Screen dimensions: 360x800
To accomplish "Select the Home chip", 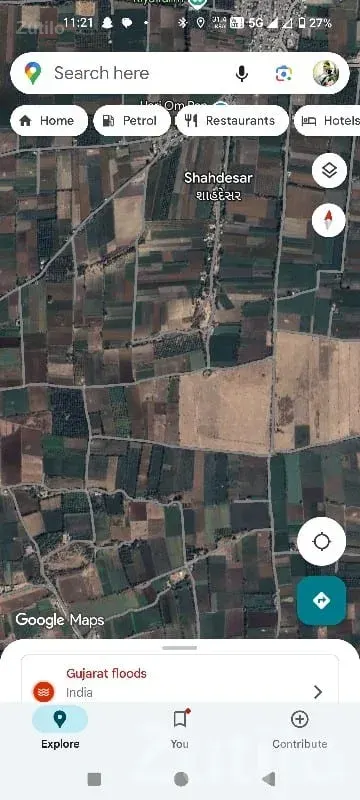I will tap(49, 121).
